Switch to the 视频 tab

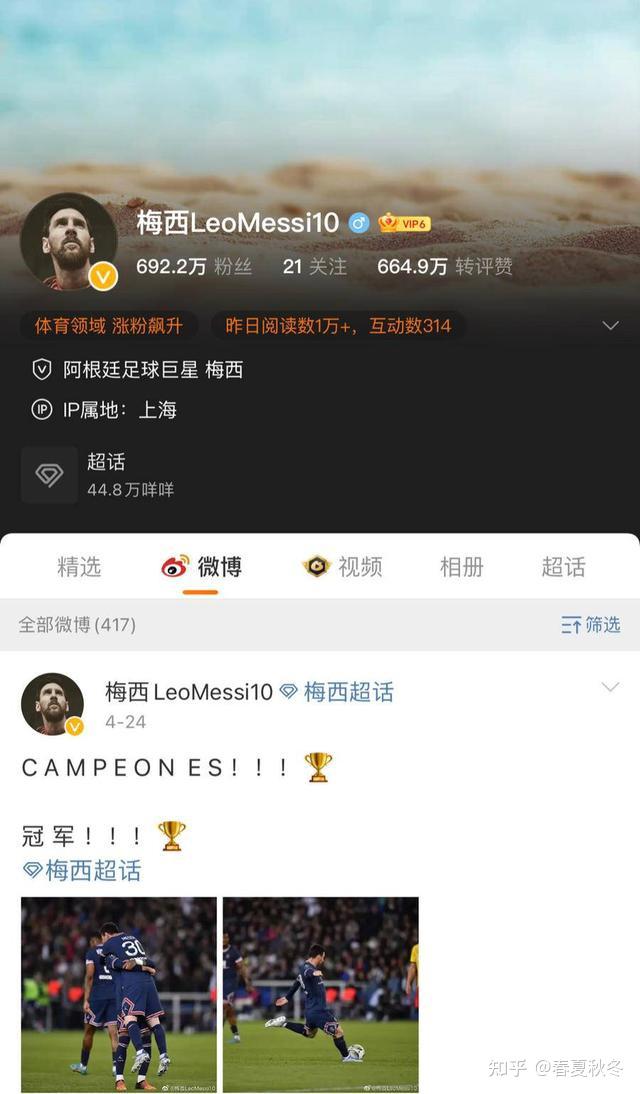pos(343,567)
